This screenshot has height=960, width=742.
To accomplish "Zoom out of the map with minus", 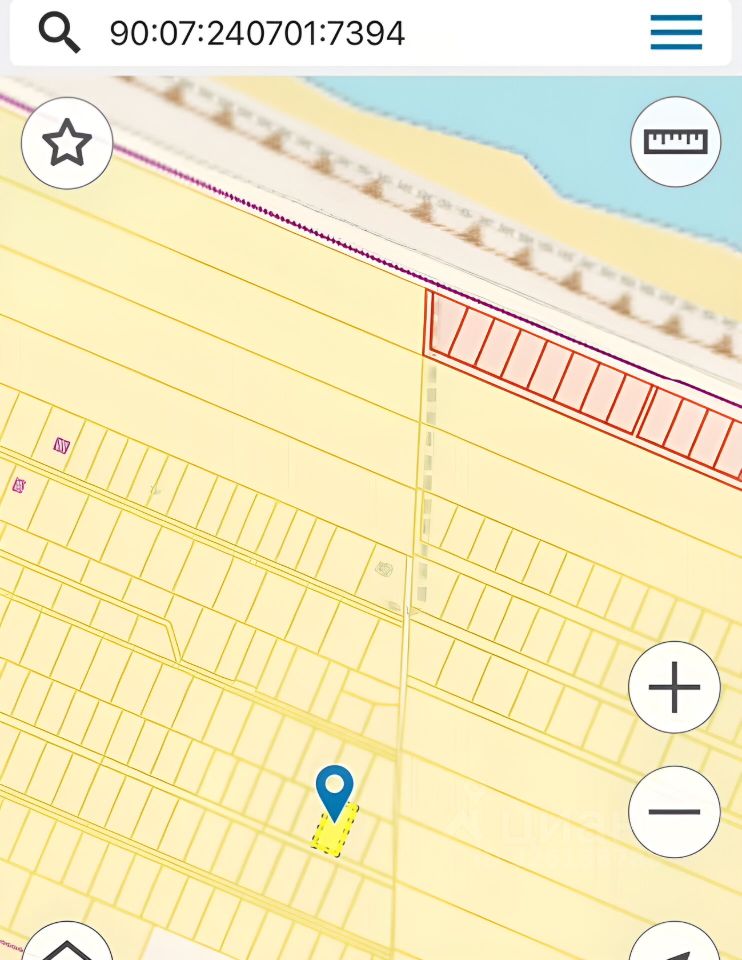I will 674,811.
